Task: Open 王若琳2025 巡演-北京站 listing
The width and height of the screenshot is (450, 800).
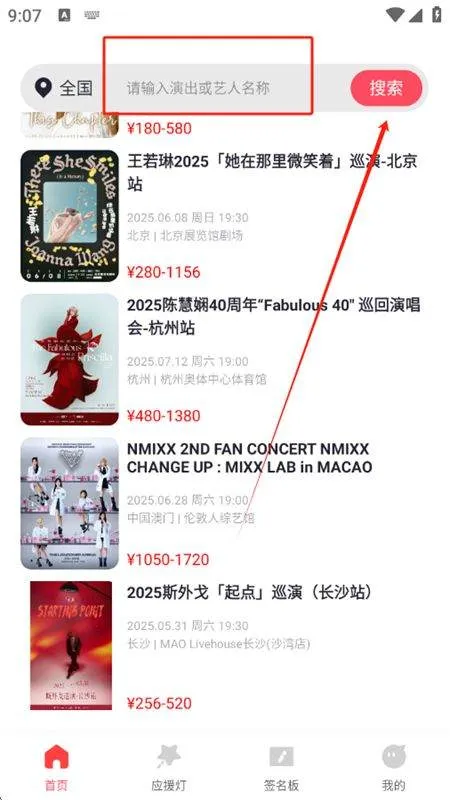Action: [x=224, y=215]
